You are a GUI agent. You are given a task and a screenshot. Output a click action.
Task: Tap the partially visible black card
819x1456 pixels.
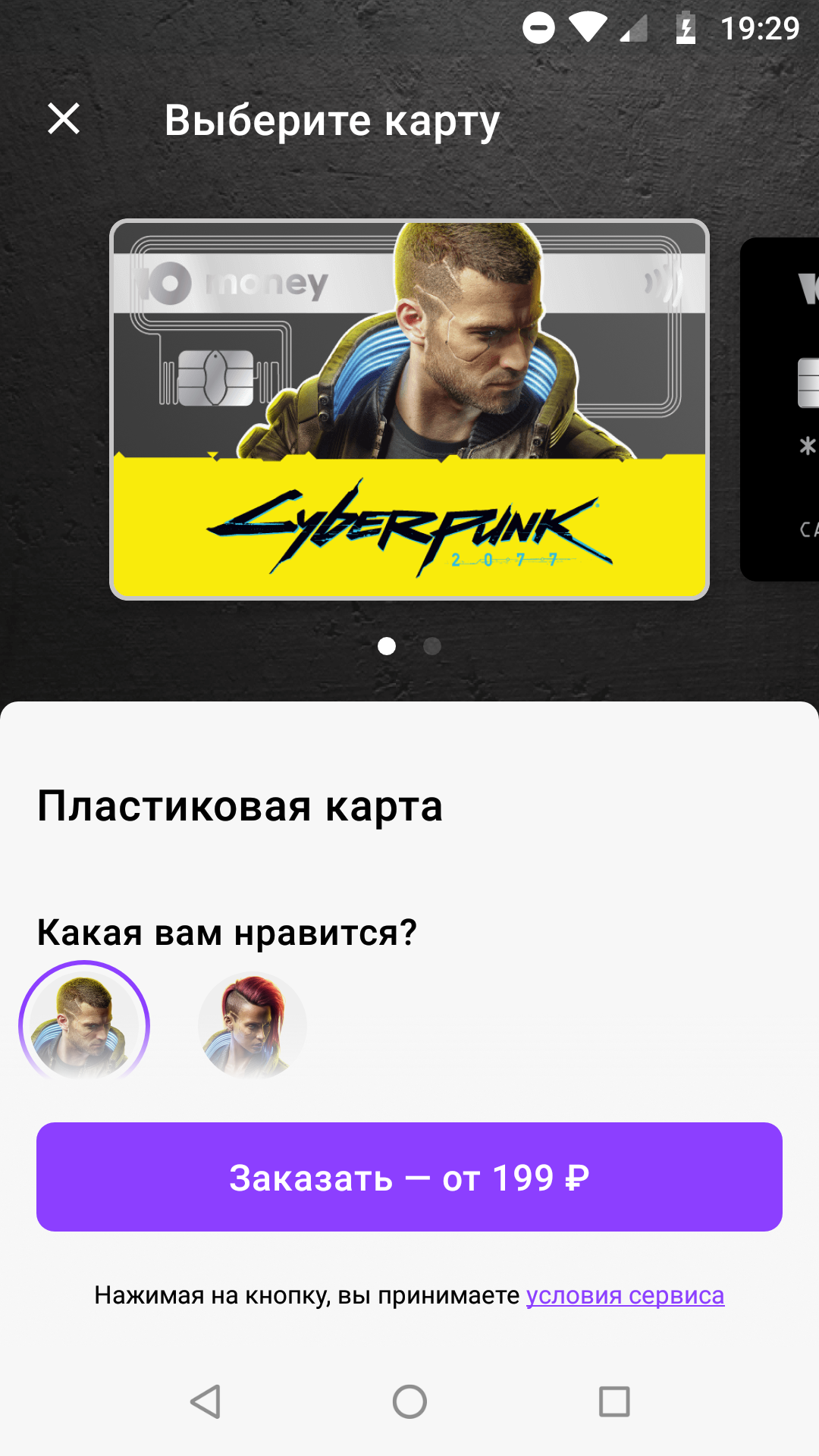(x=780, y=409)
